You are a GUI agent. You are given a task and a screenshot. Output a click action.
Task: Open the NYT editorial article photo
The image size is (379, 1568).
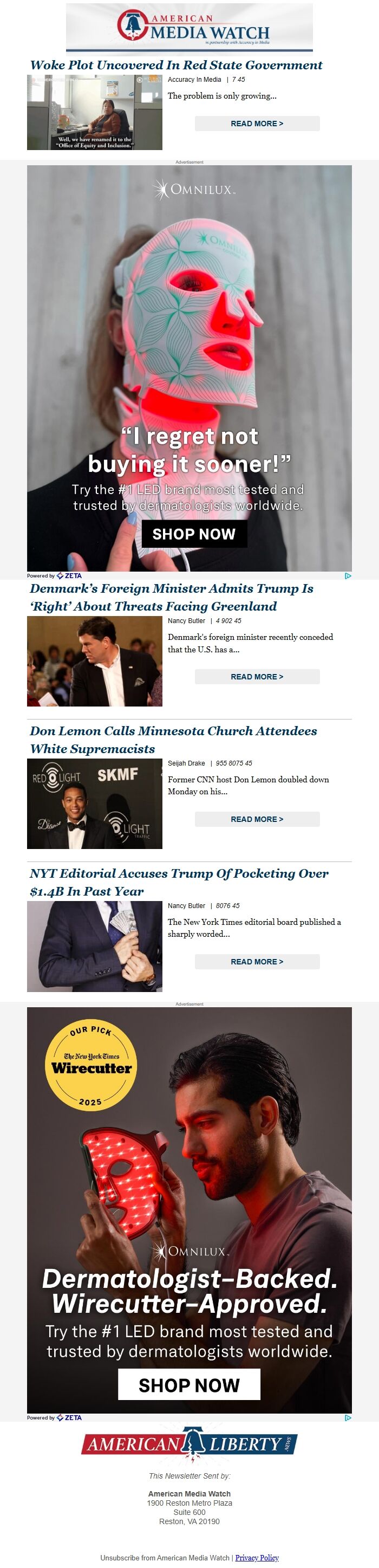[x=94, y=946]
